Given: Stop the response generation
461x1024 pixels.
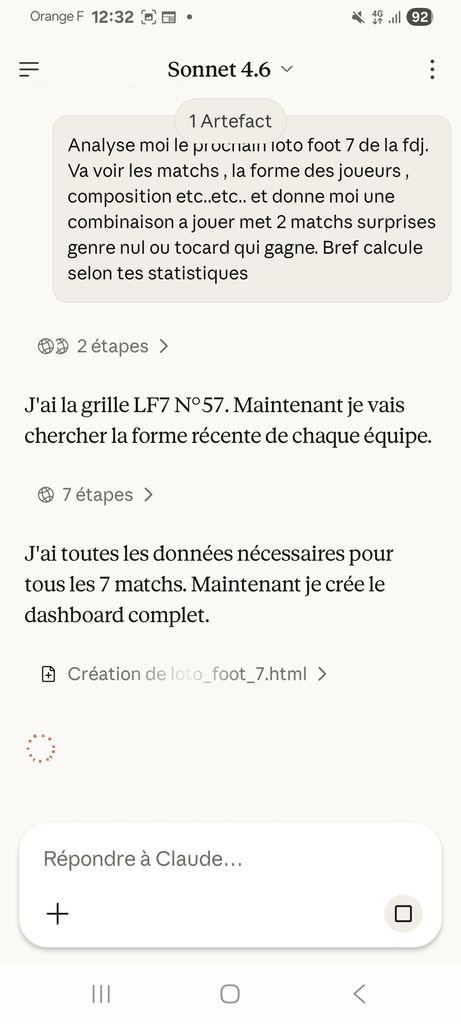Looking at the screenshot, I should (x=404, y=914).
